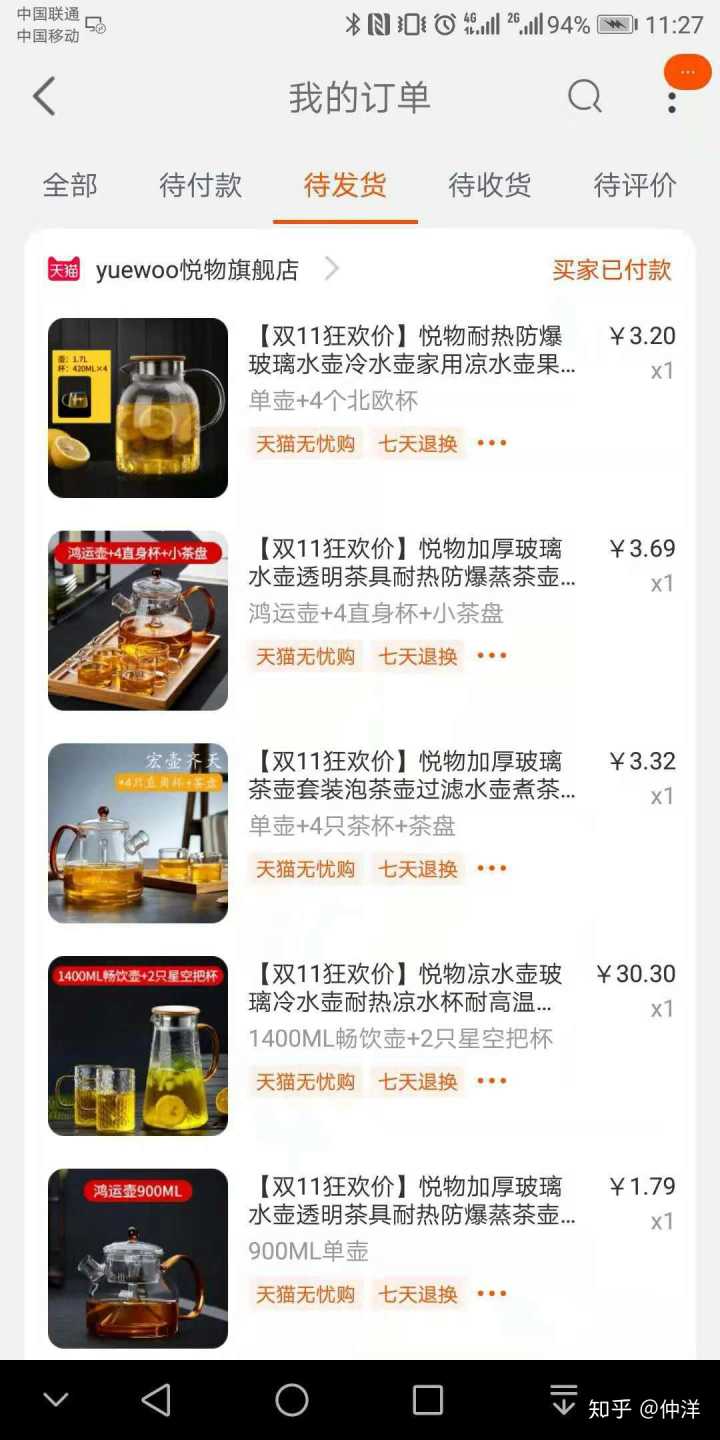Screen dimensions: 720x1440
Task: Switch to the 待收货 tab
Action: click(x=489, y=185)
